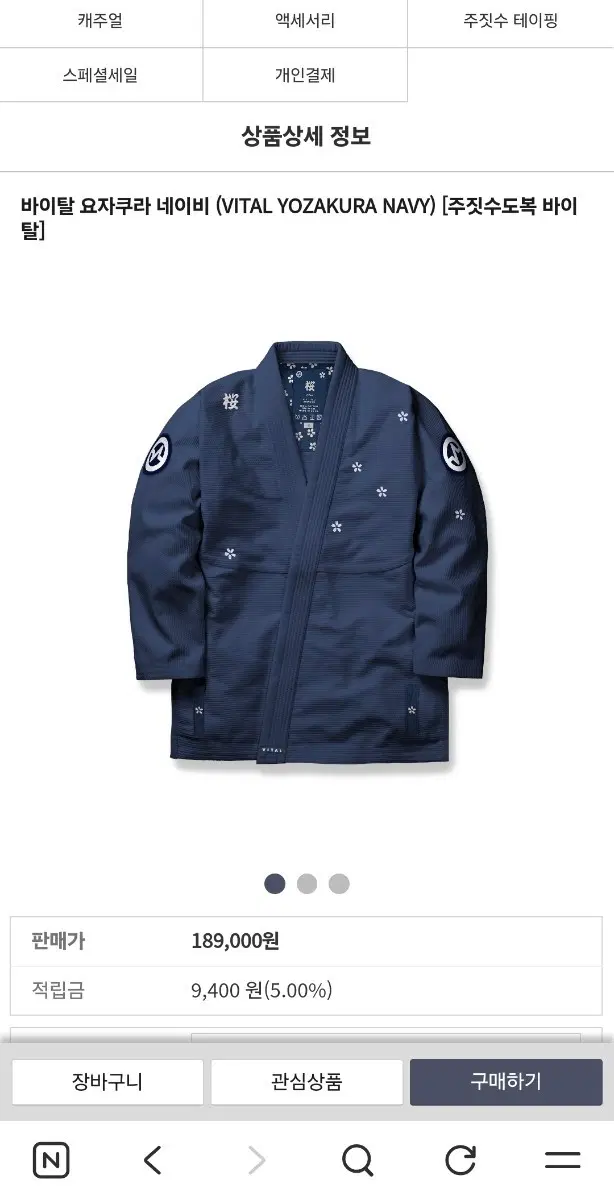
Task: Open the 캐주얼 category
Action: point(101,21)
